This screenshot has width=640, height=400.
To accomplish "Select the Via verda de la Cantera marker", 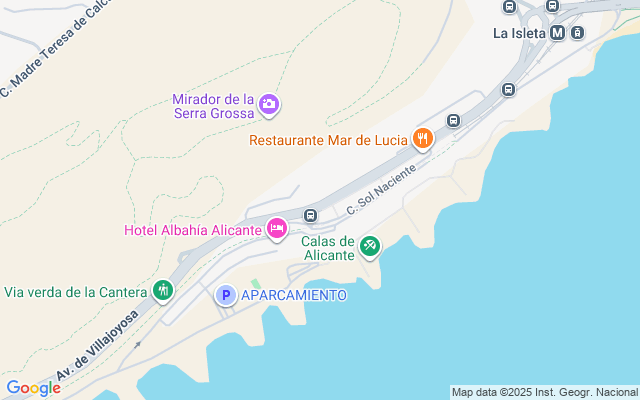I will [163, 291].
